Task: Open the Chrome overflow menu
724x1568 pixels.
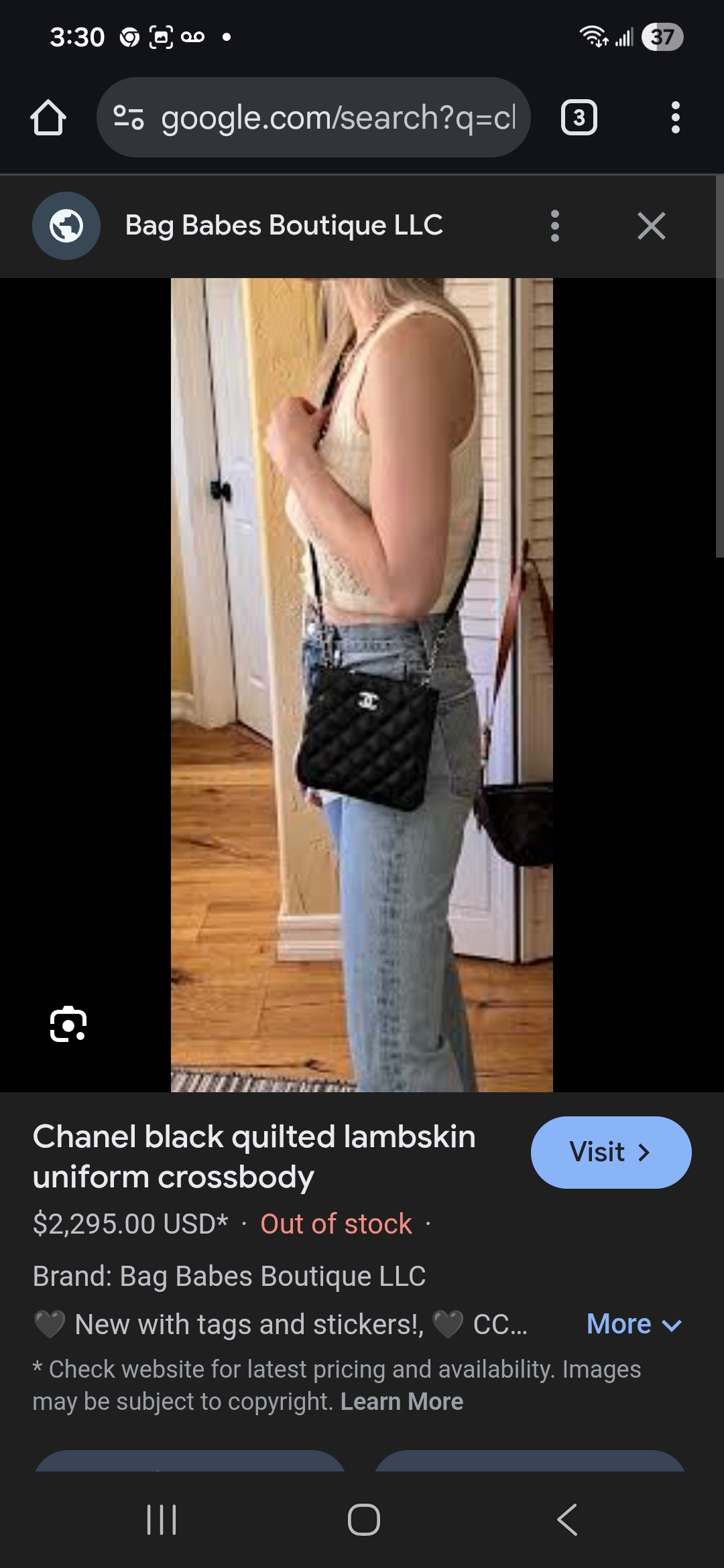Action: (x=675, y=118)
